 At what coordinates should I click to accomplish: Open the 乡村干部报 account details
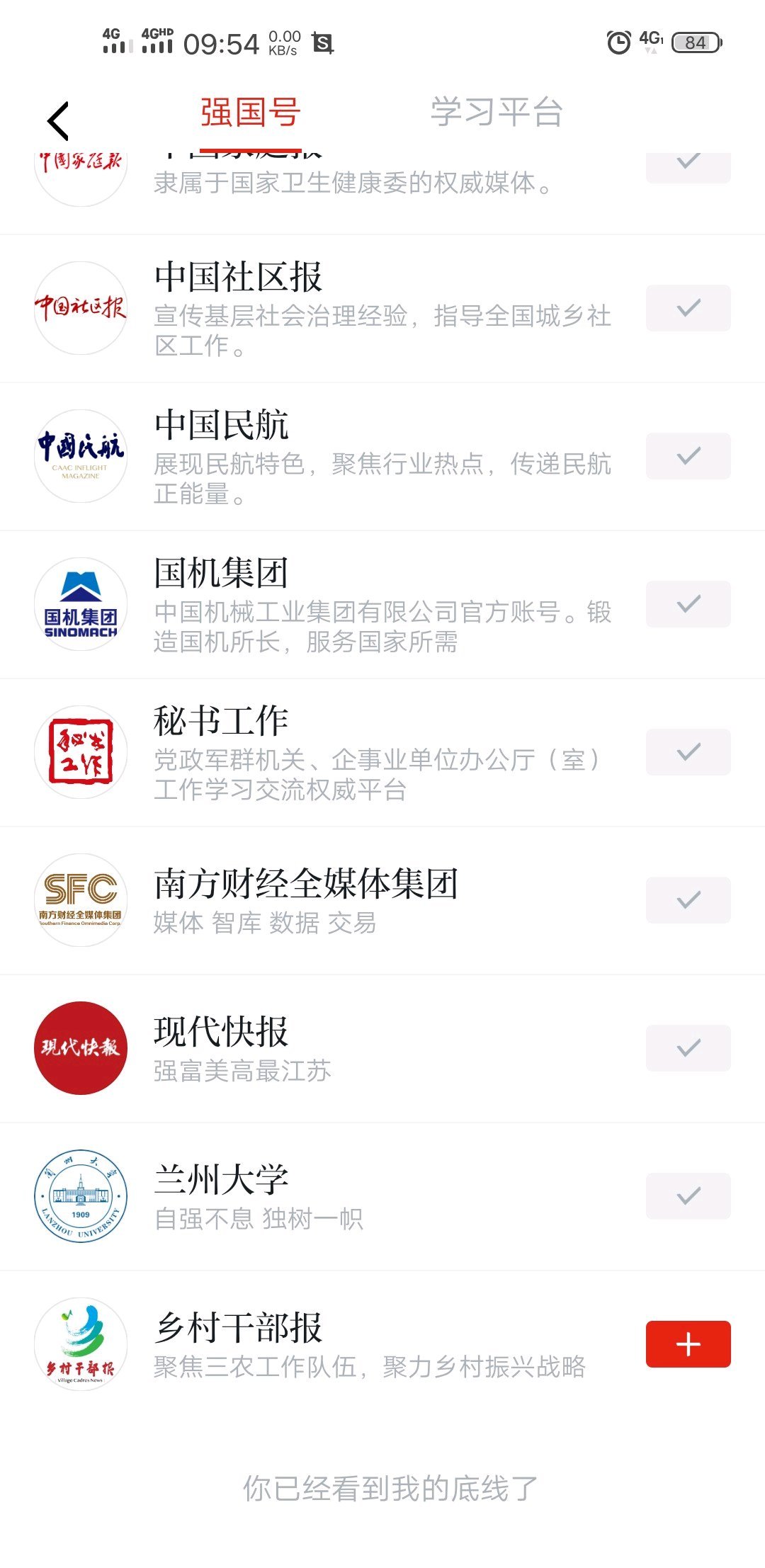point(382,1344)
